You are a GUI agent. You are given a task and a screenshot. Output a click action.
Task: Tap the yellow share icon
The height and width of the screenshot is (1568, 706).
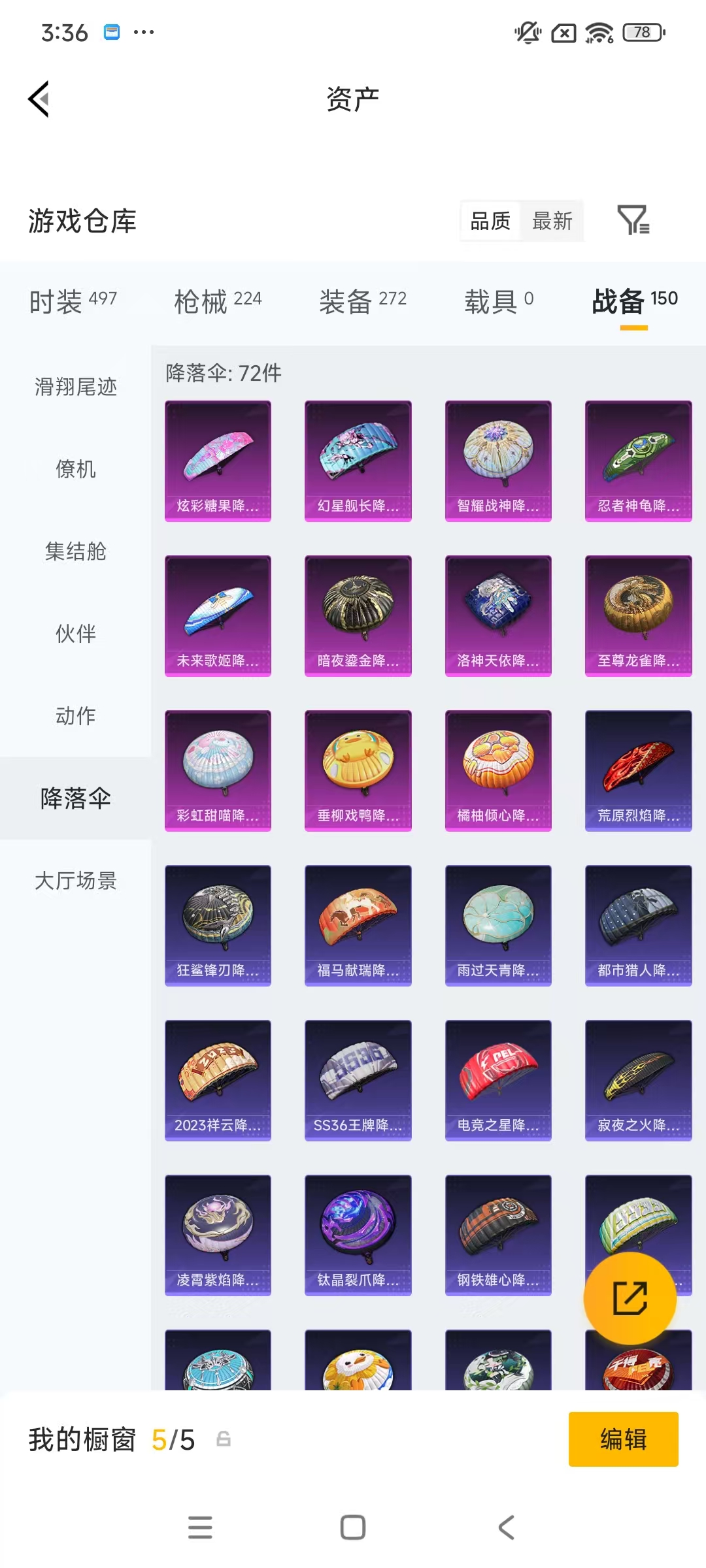(630, 1298)
